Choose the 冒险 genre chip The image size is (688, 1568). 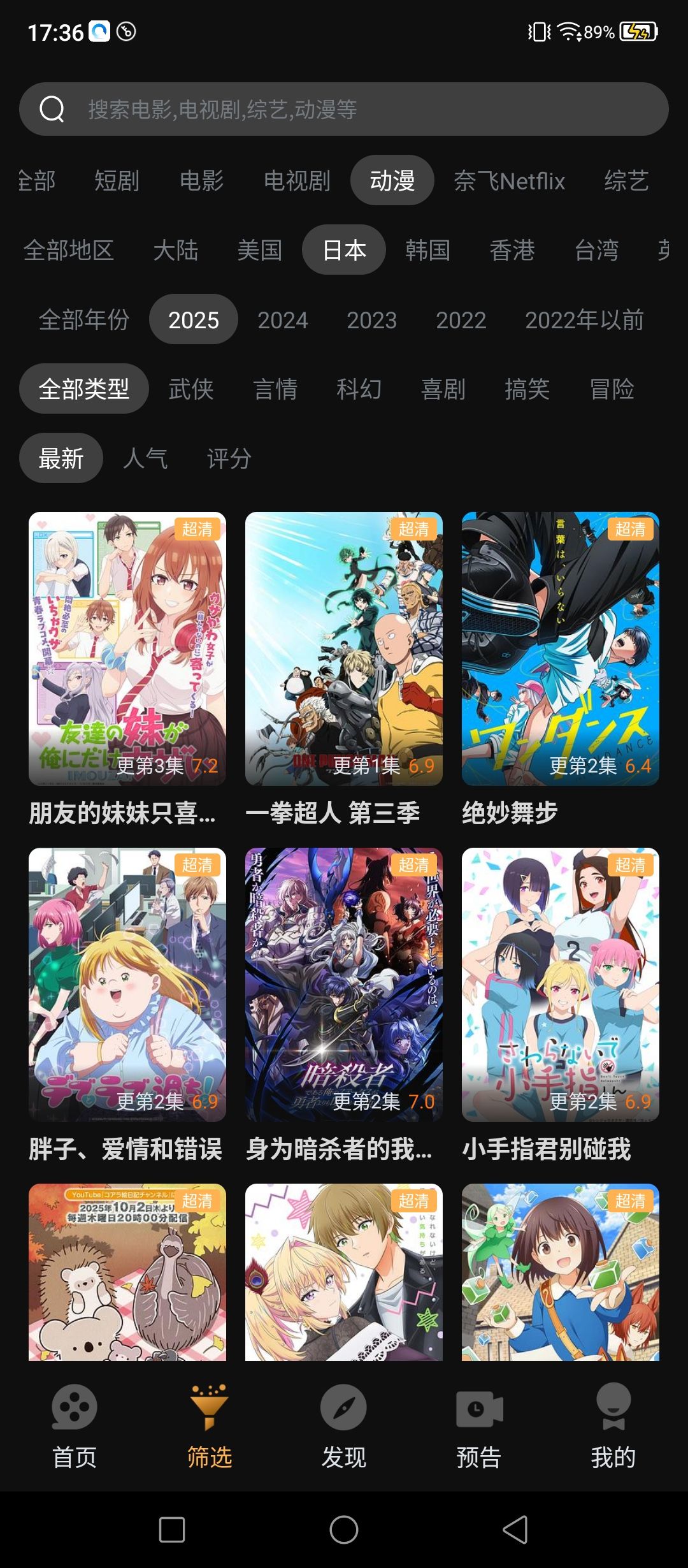coord(612,389)
